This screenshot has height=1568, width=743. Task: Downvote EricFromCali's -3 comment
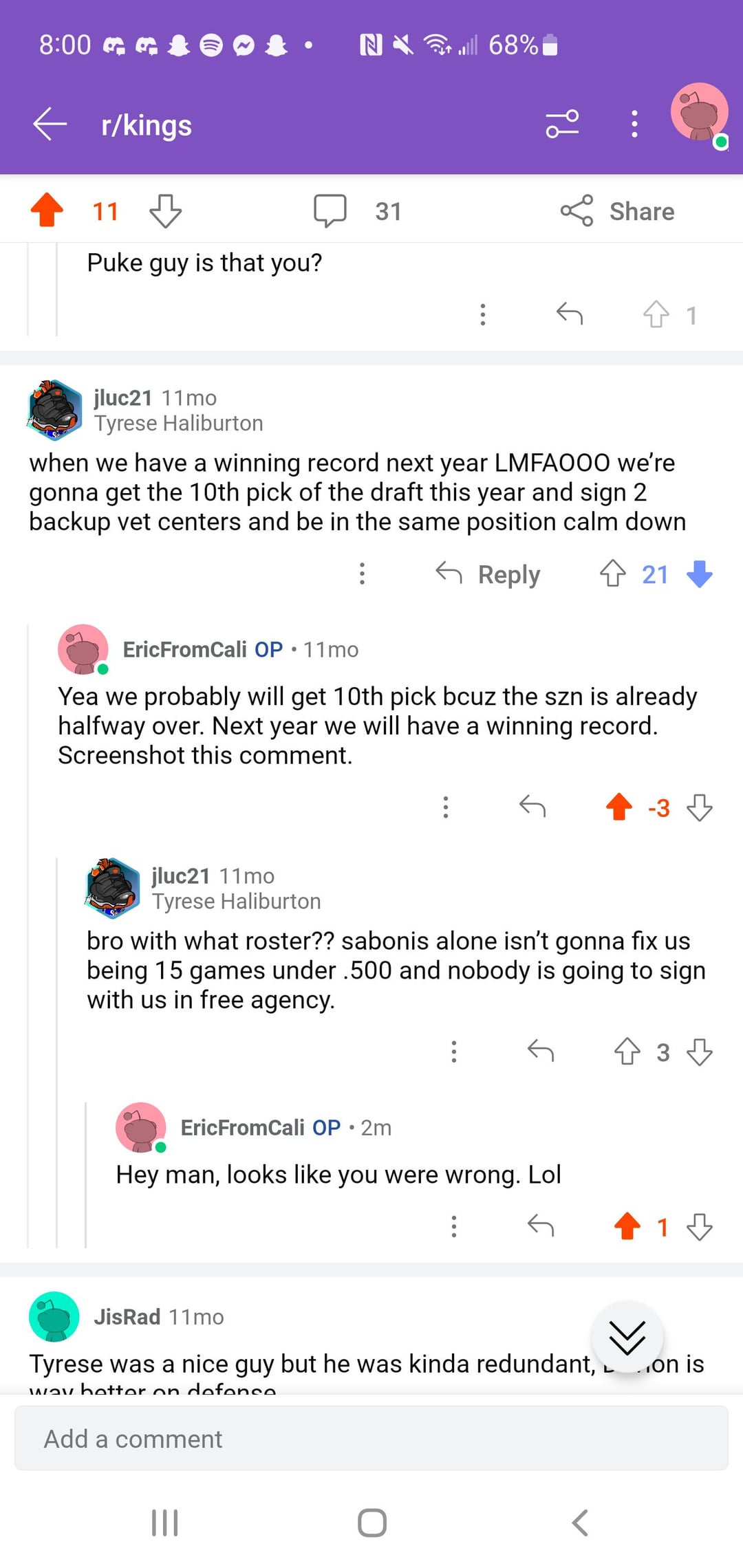700,807
